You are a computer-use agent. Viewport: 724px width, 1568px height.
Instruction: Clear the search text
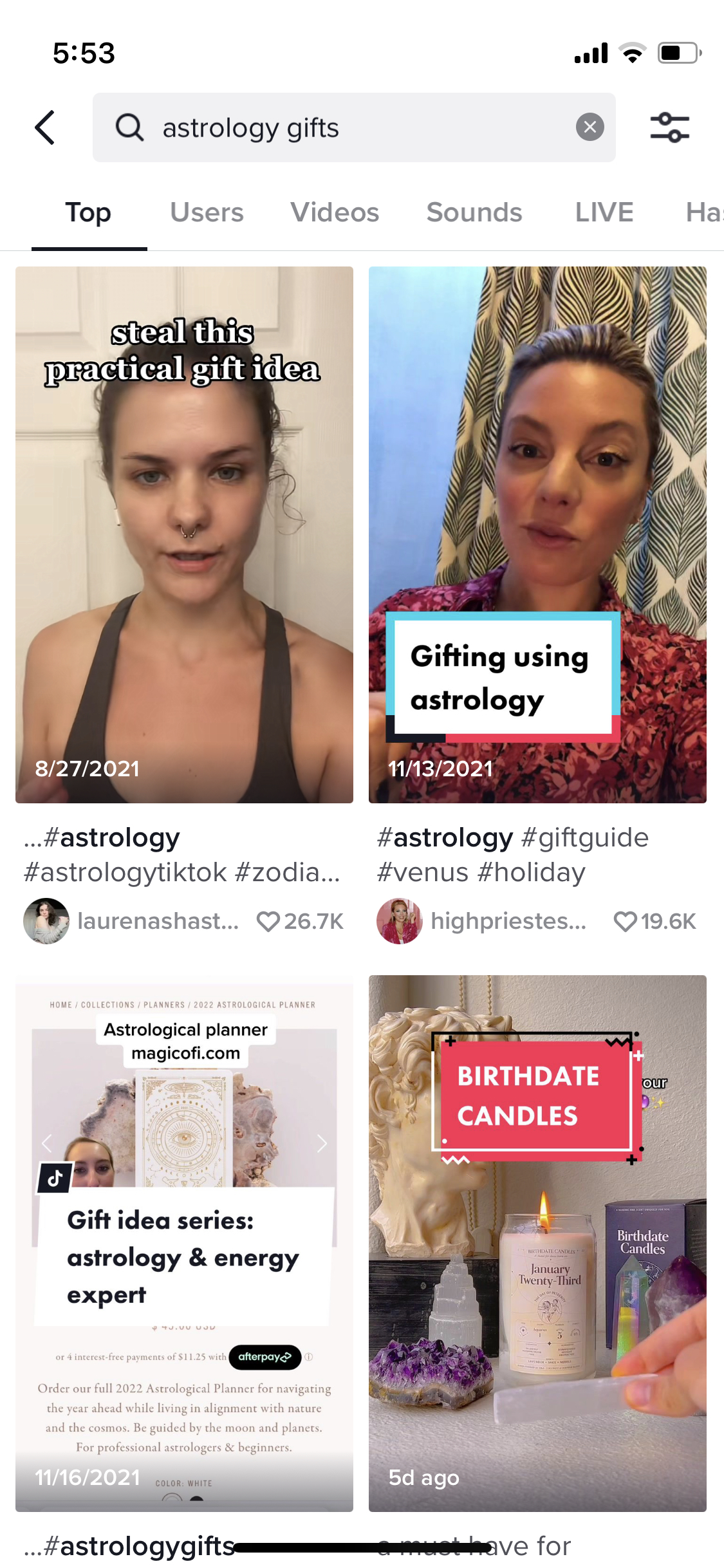click(589, 127)
